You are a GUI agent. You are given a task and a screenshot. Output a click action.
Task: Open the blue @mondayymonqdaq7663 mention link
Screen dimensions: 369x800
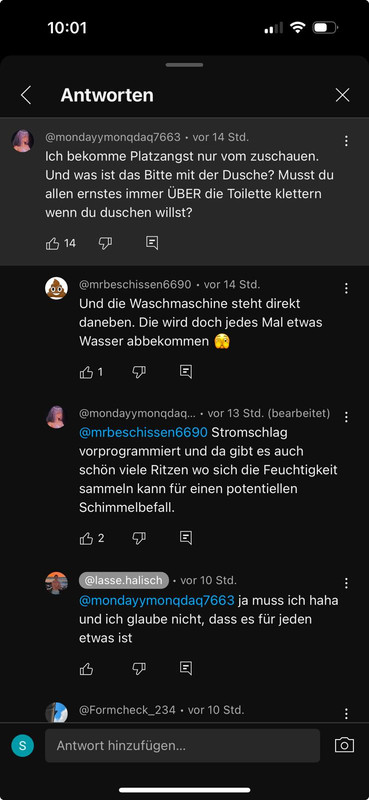click(x=157, y=600)
